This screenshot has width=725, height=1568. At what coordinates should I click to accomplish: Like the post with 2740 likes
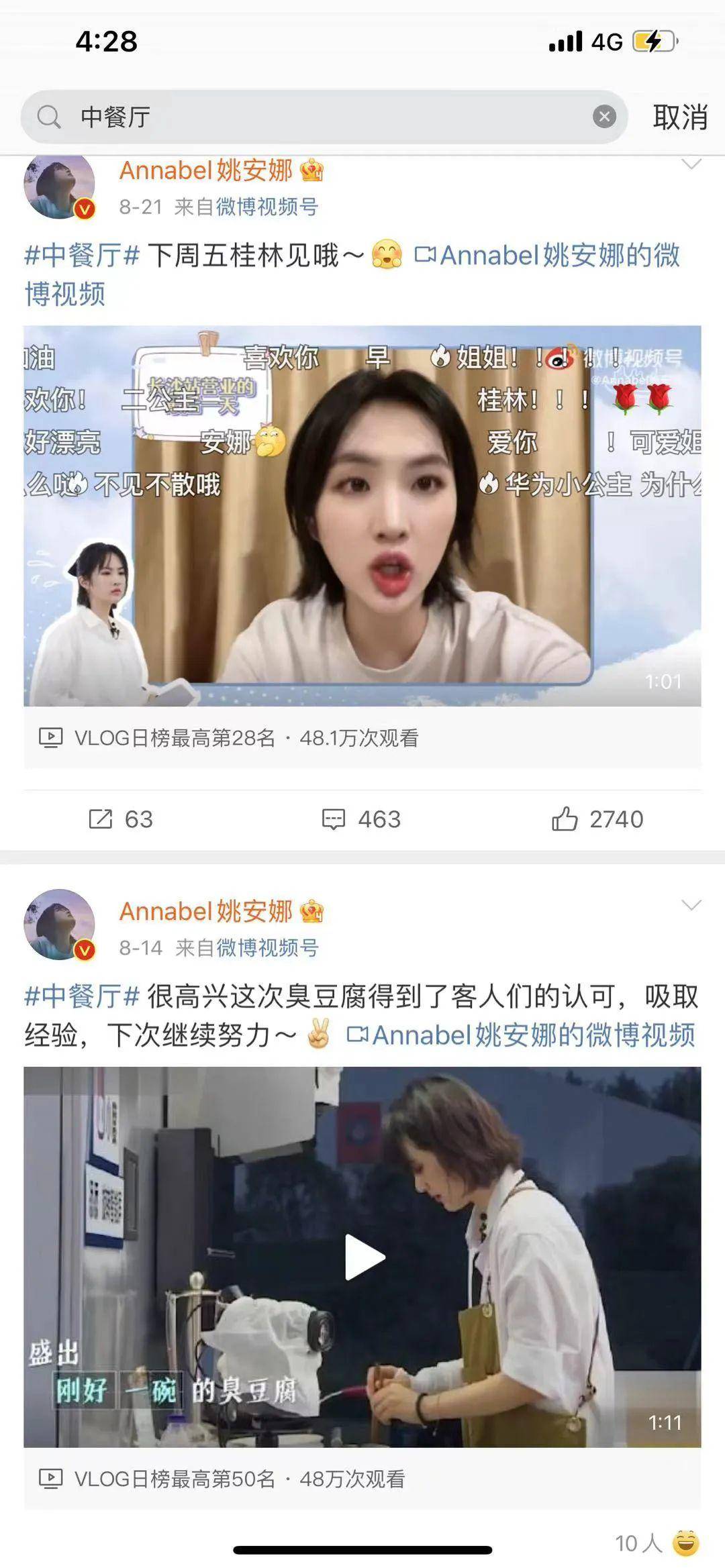click(597, 819)
